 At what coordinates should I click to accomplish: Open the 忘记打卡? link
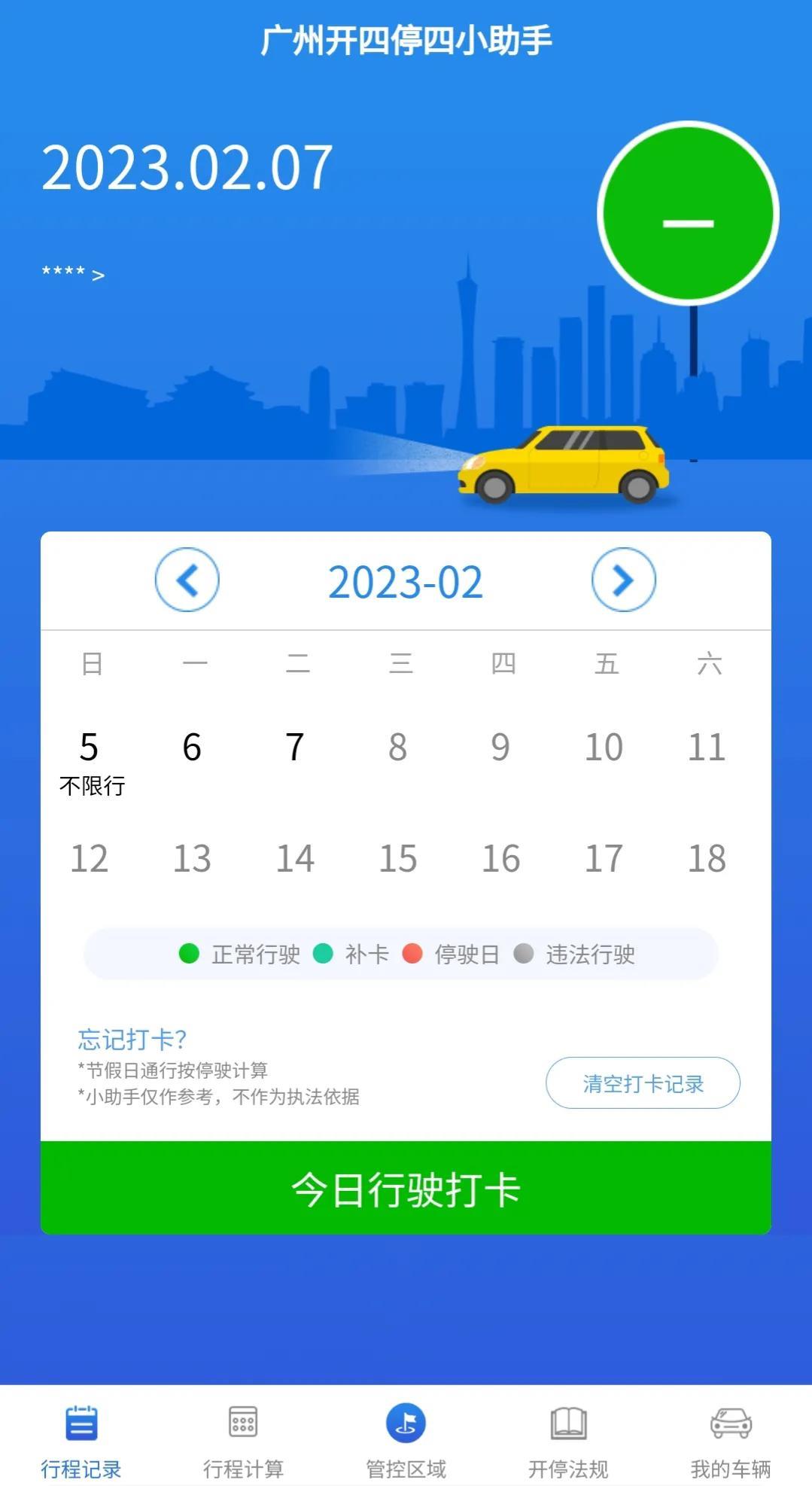point(132,1040)
